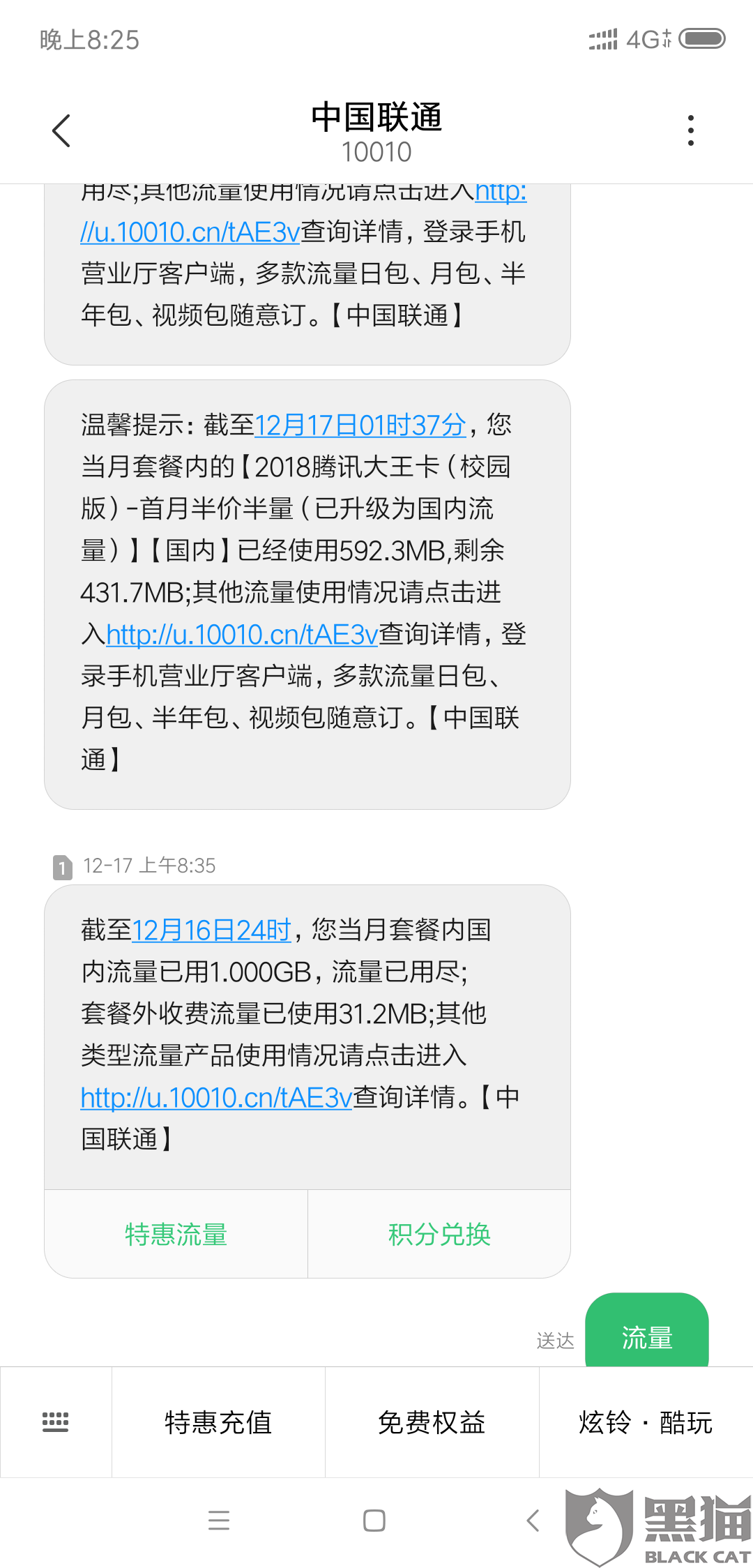This screenshot has height=1568, width=753.
Task: Open the three-dot overflow menu
Action: [x=690, y=130]
